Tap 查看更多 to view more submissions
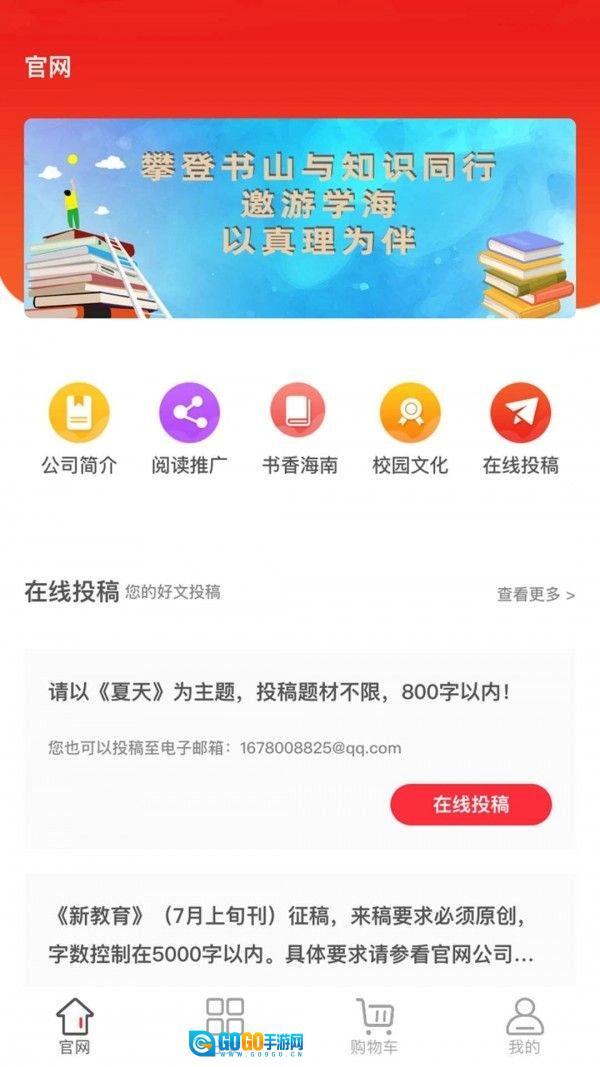This screenshot has width=600, height=1067. pyautogui.click(x=536, y=594)
